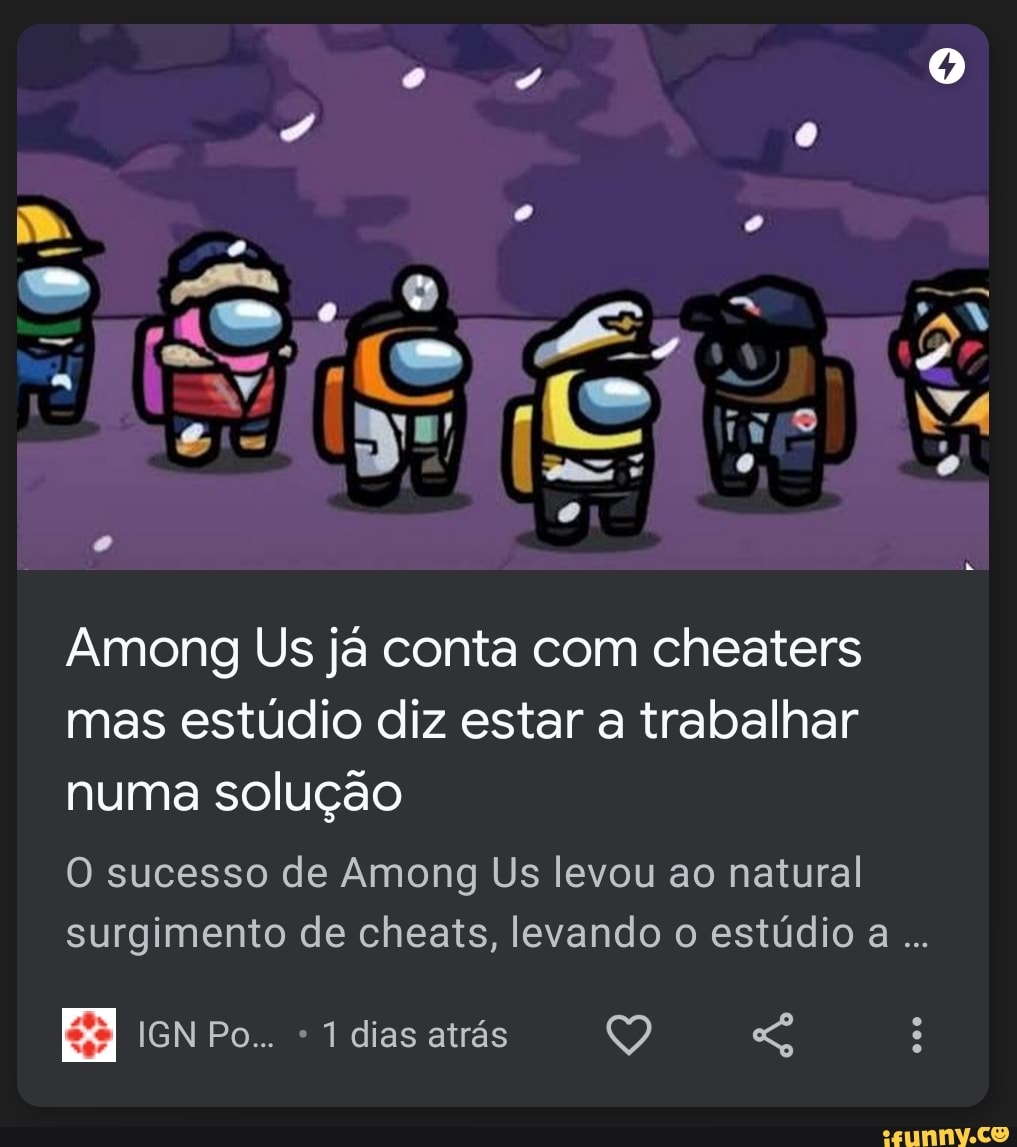Viewport: 1017px width, 1147px height.
Task: Open the article's overflow menu
Action: (916, 1035)
